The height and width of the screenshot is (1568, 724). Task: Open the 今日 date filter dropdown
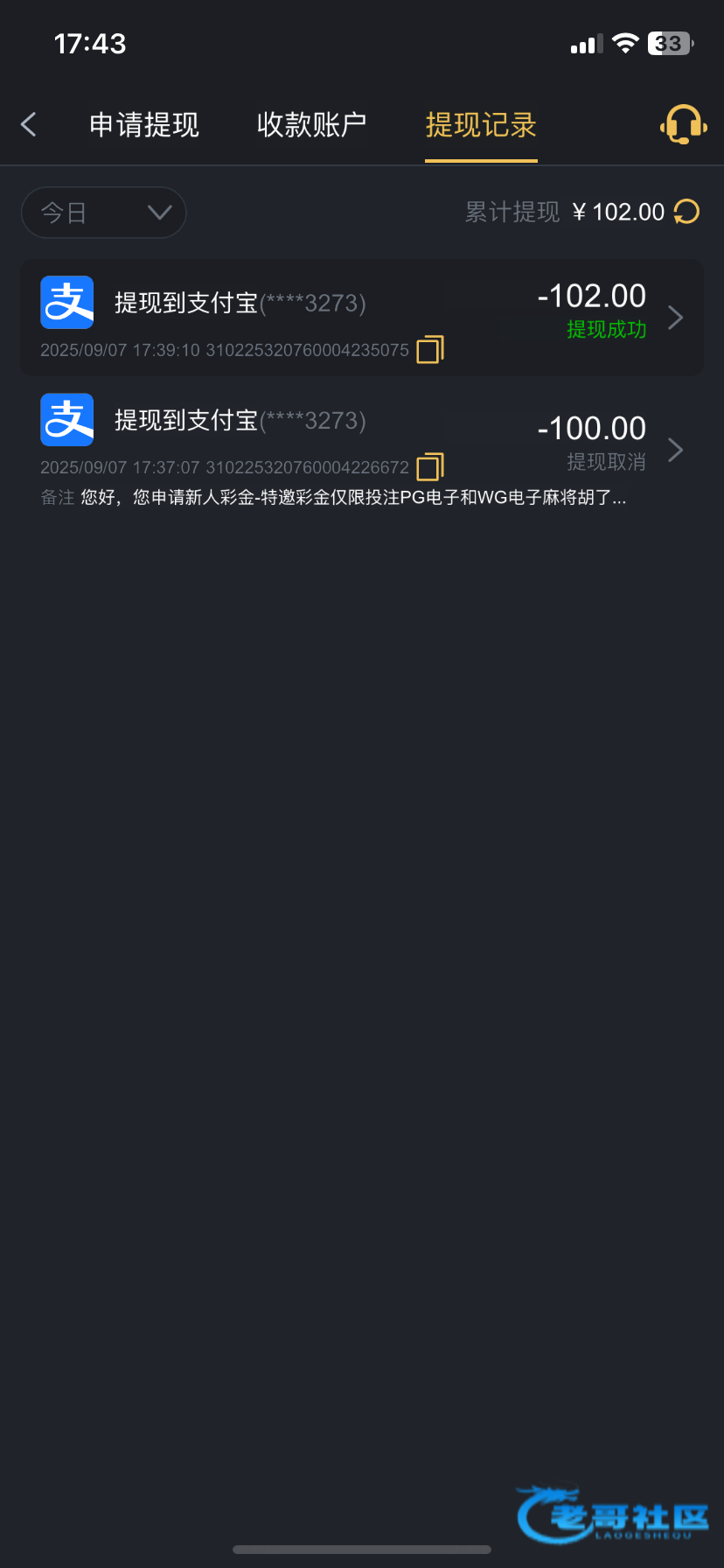104,213
